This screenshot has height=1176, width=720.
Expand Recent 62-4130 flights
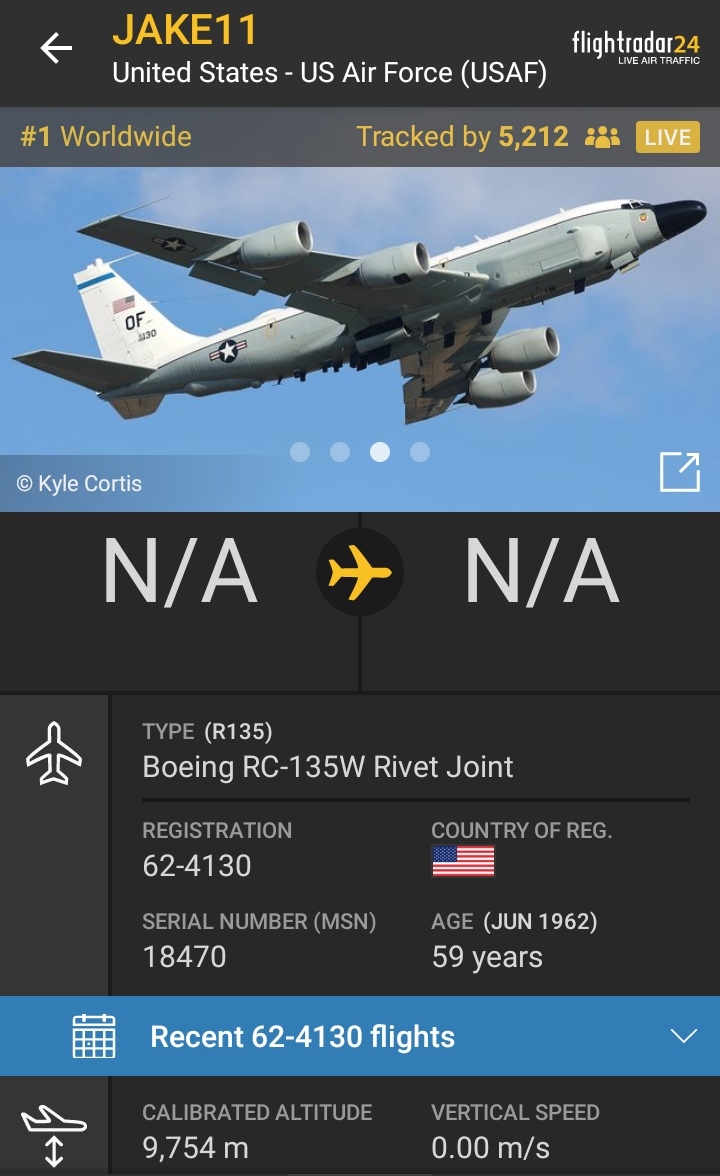[x=684, y=1036]
